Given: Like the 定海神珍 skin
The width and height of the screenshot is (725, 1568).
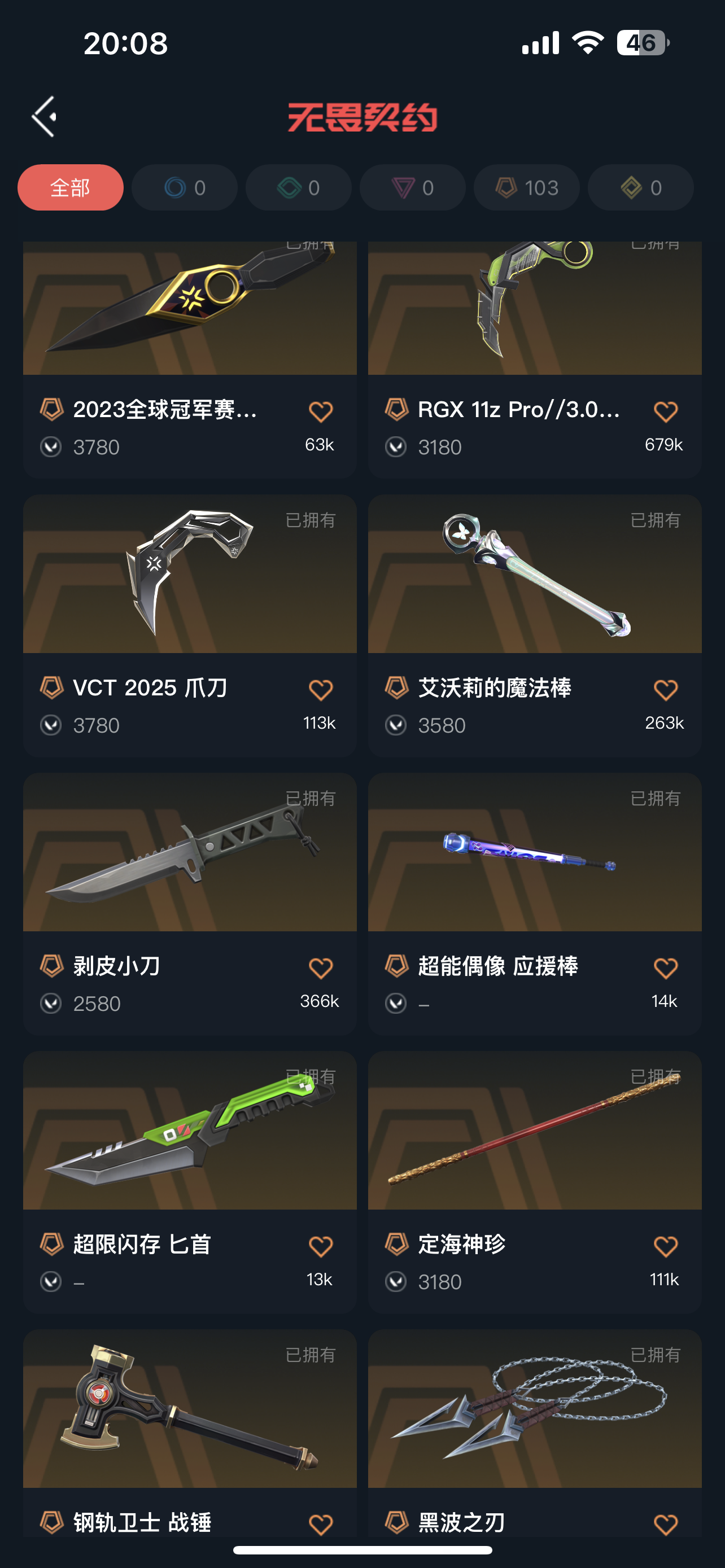Looking at the screenshot, I should pyautogui.click(x=665, y=1246).
